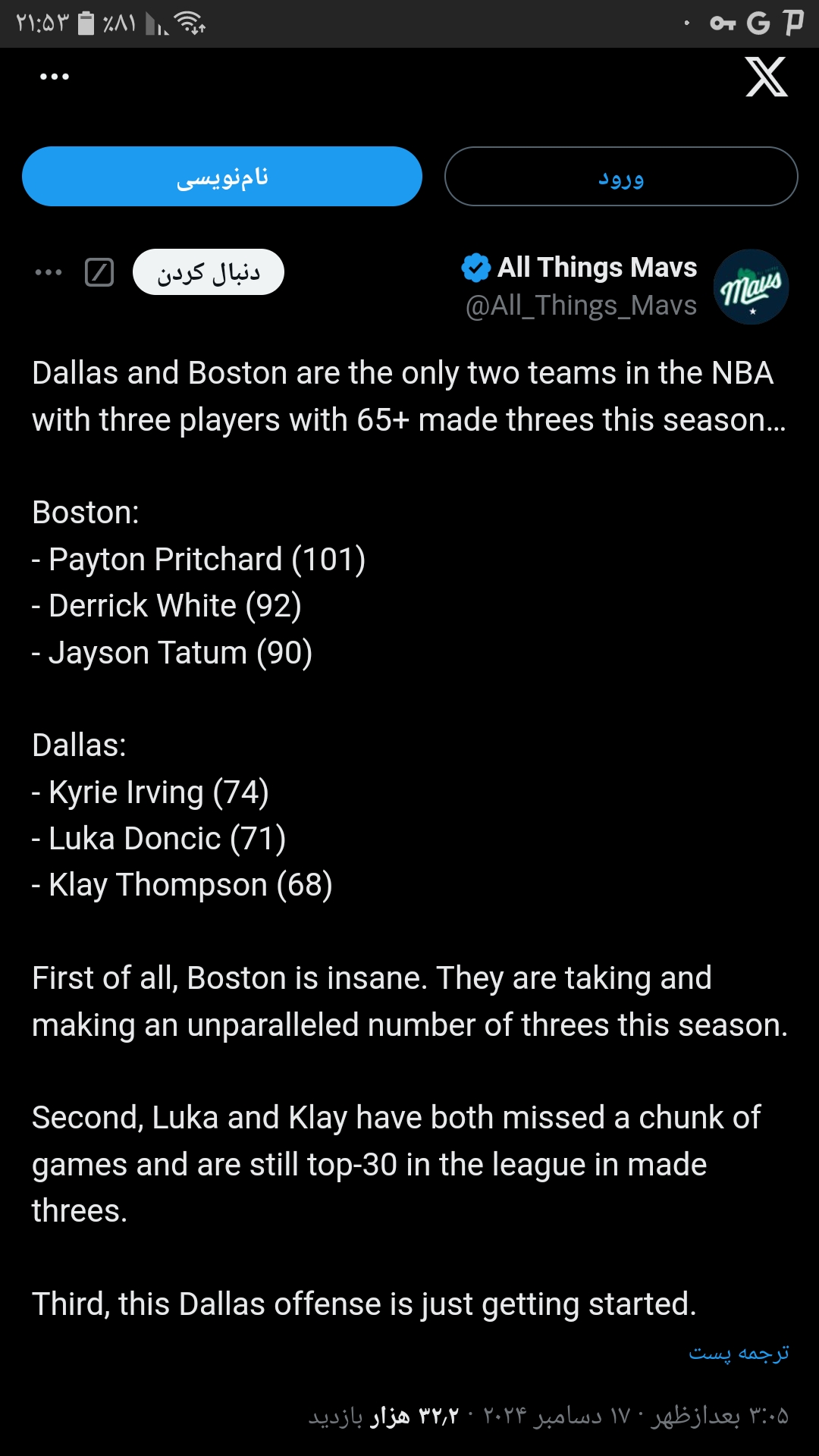Image resolution: width=819 pixels, height=1456 pixels.
Task: Open the @All_Things_Mavs handle
Action: coord(581,305)
